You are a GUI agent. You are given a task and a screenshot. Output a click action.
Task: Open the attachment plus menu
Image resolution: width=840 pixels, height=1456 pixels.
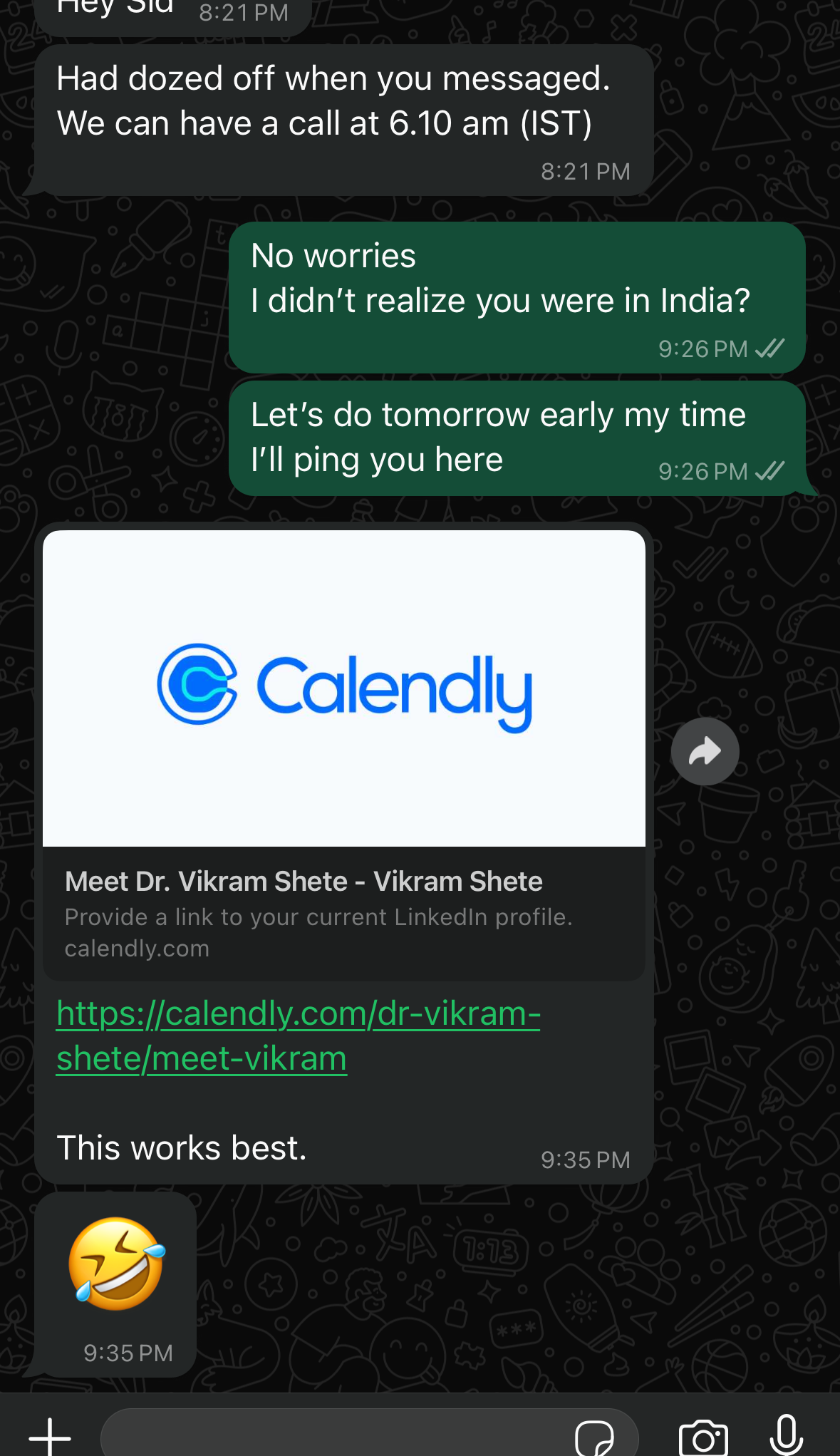(x=50, y=1435)
